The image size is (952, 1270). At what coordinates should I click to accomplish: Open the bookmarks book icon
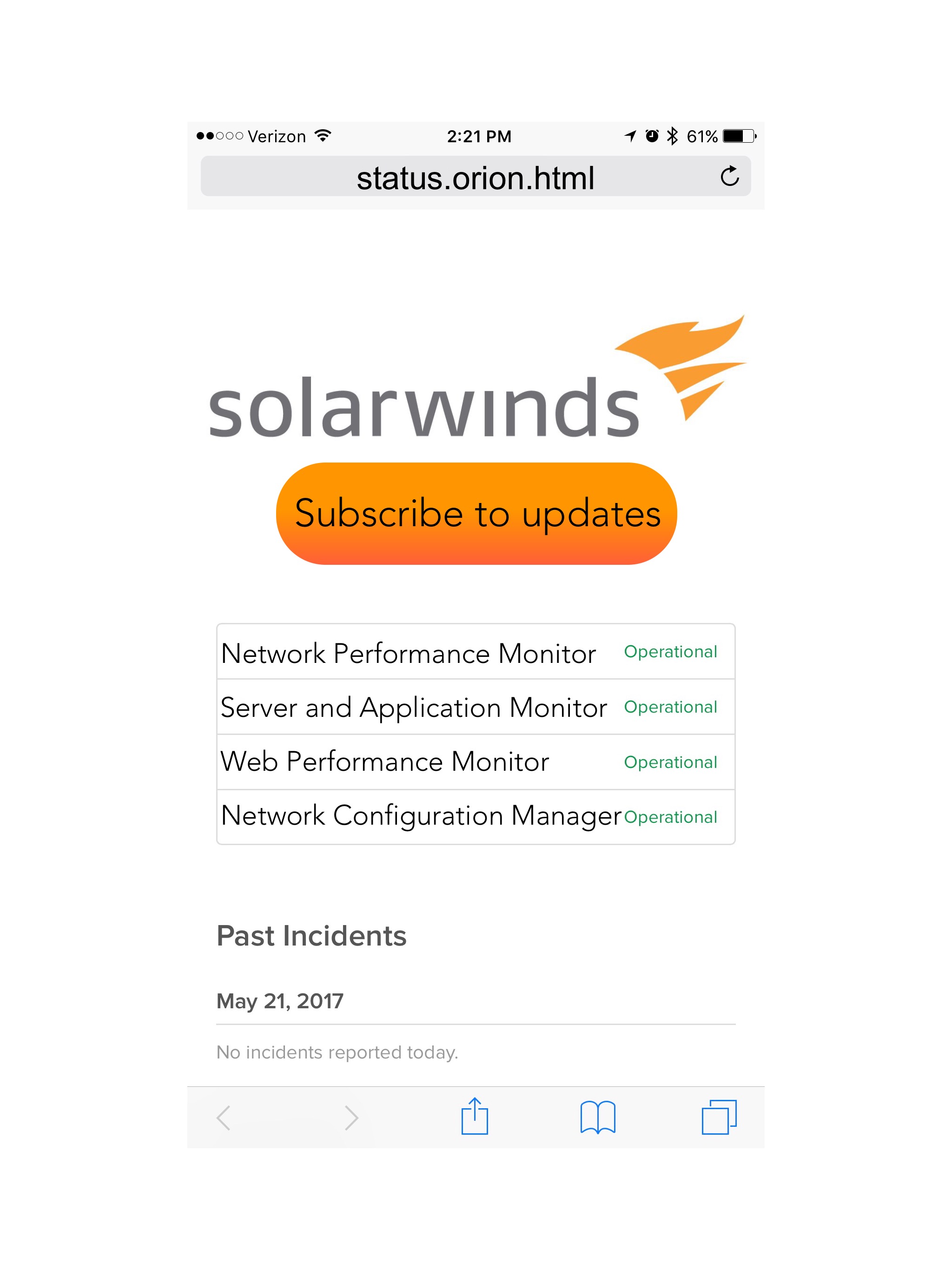coord(597,1117)
